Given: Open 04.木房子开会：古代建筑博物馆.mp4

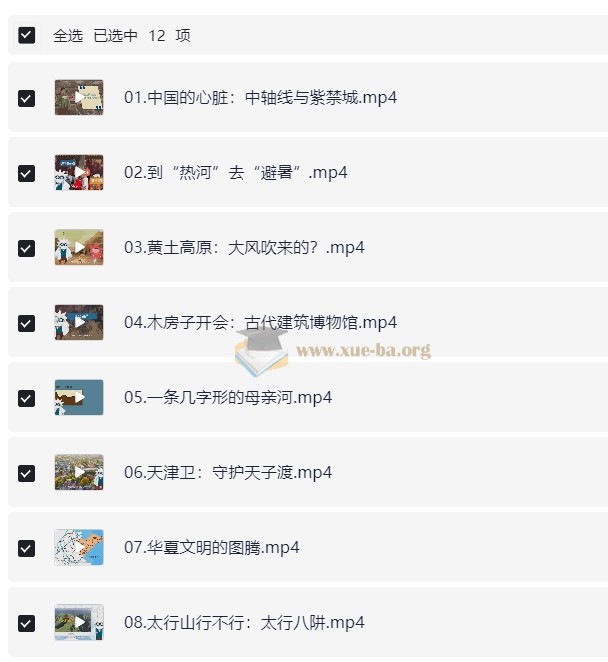Looking at the screenshot, I should point(260,322).
